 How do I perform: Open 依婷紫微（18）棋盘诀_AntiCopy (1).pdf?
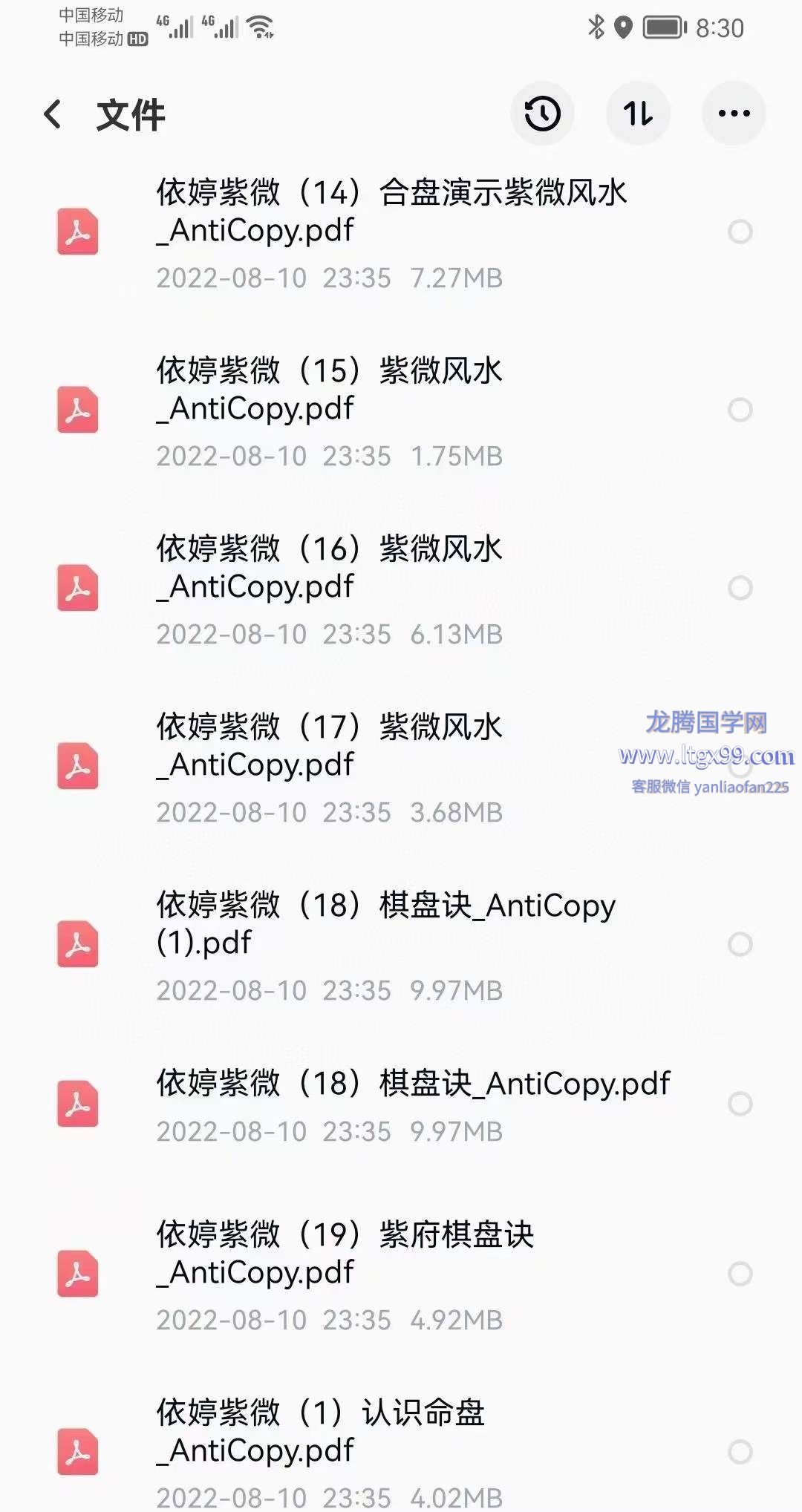coord(385,924)
